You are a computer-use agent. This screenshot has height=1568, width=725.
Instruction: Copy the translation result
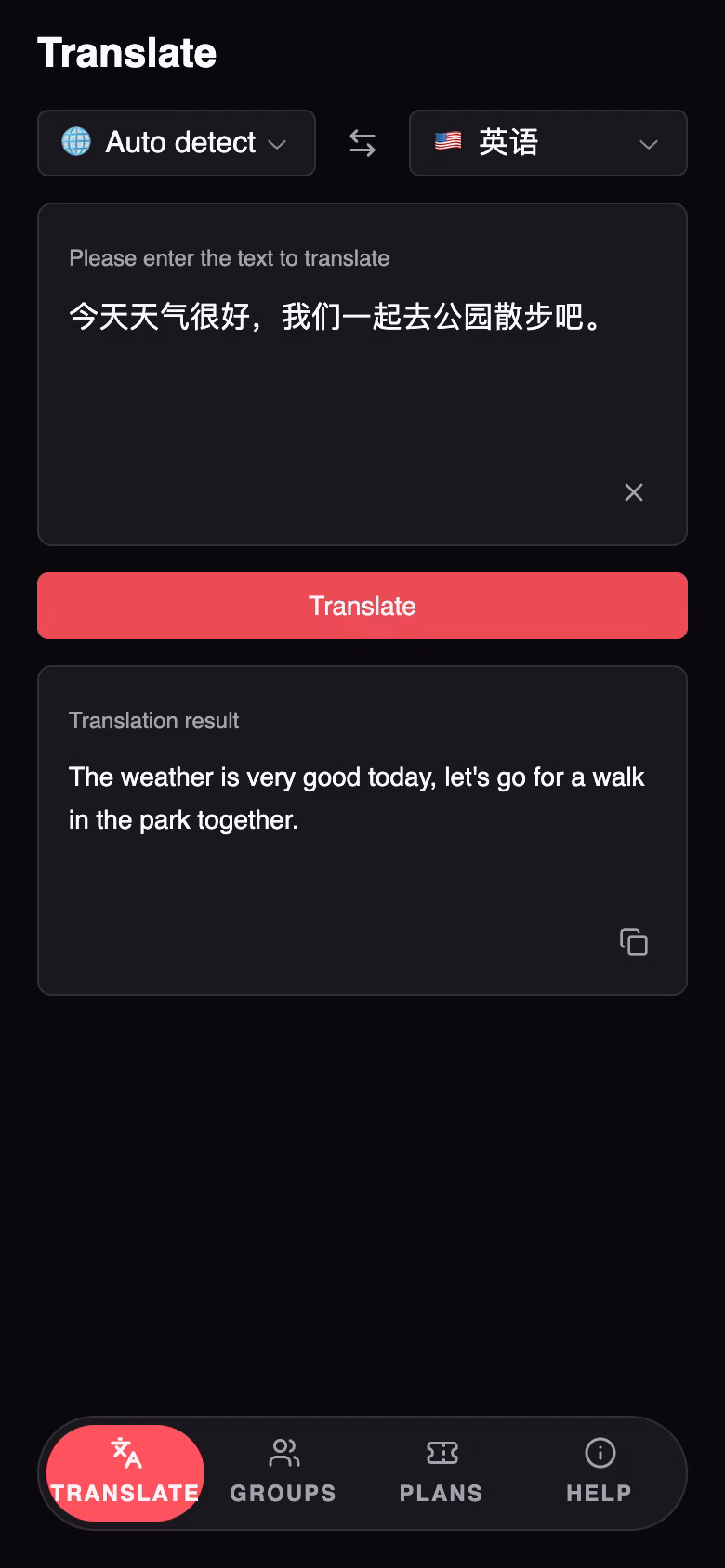[634, 942]
